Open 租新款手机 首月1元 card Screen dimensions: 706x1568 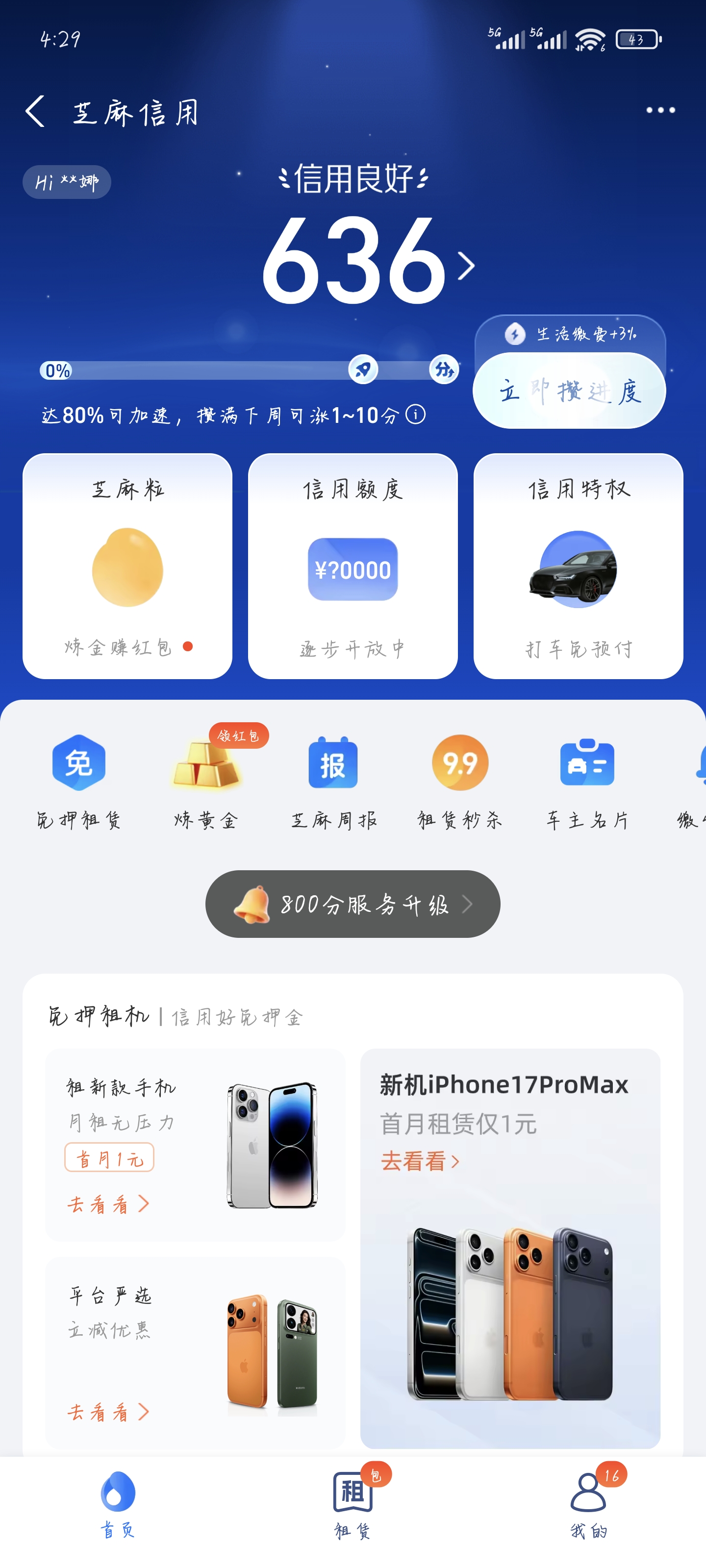pos(195,1144)
